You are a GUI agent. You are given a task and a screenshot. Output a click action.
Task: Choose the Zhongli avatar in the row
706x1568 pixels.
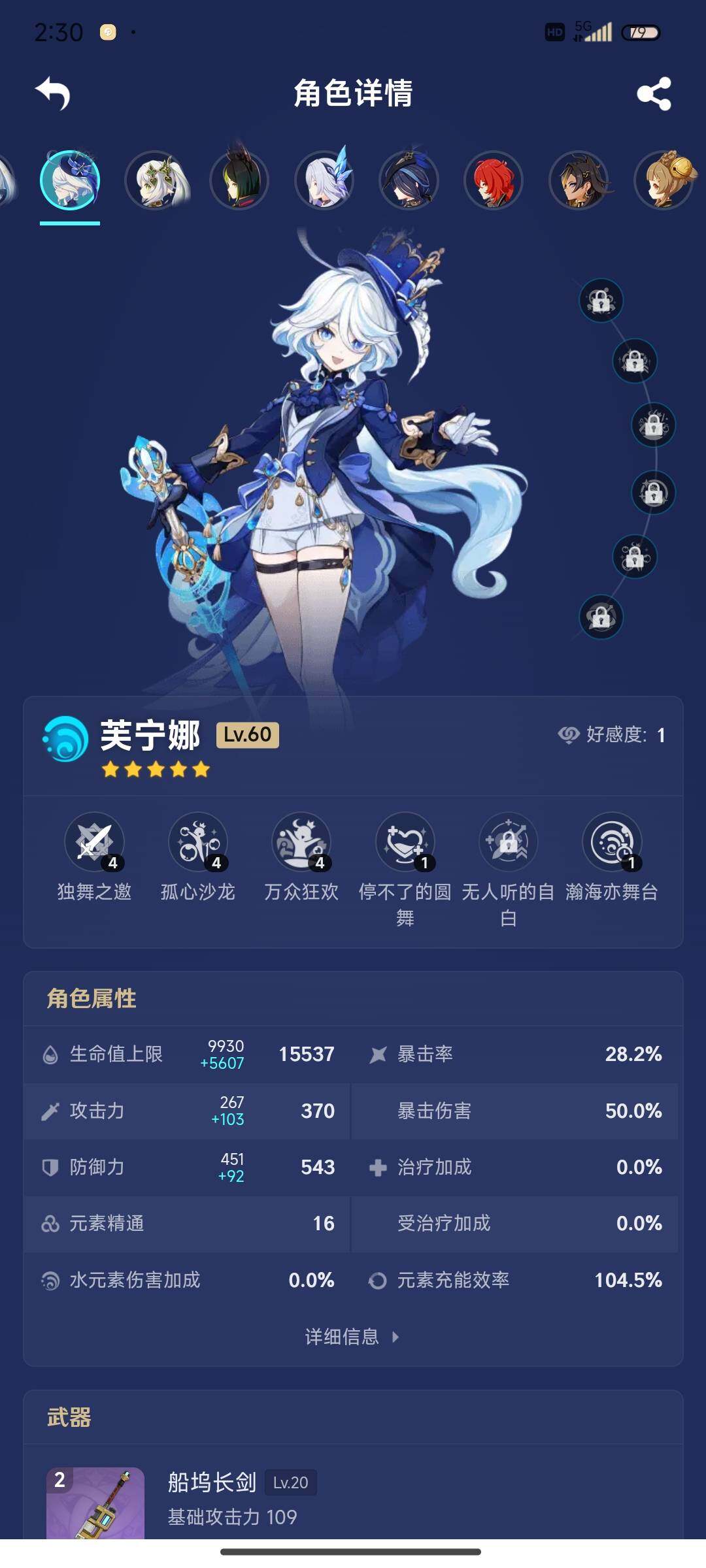point(579,180)
